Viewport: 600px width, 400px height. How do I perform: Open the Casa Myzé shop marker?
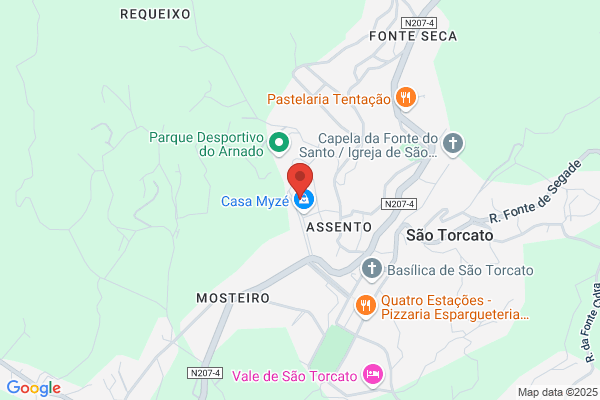(304, 200)
